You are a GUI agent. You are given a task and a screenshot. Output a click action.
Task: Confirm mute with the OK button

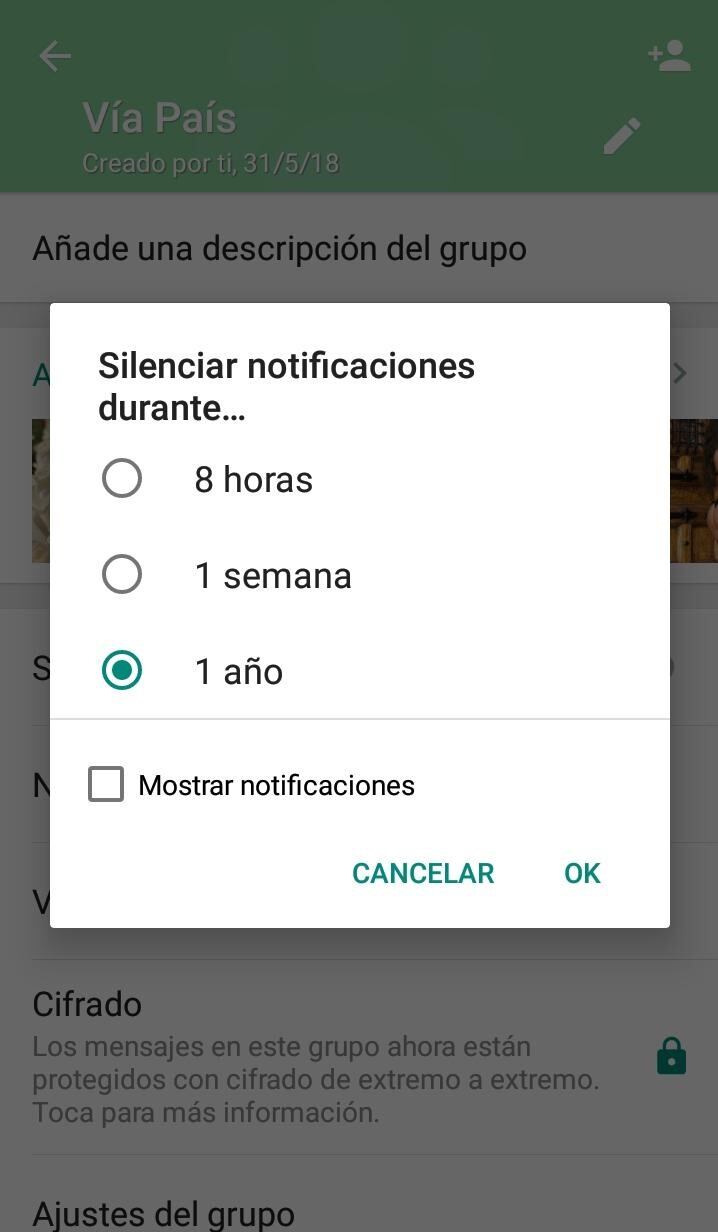tap(582, 873)
